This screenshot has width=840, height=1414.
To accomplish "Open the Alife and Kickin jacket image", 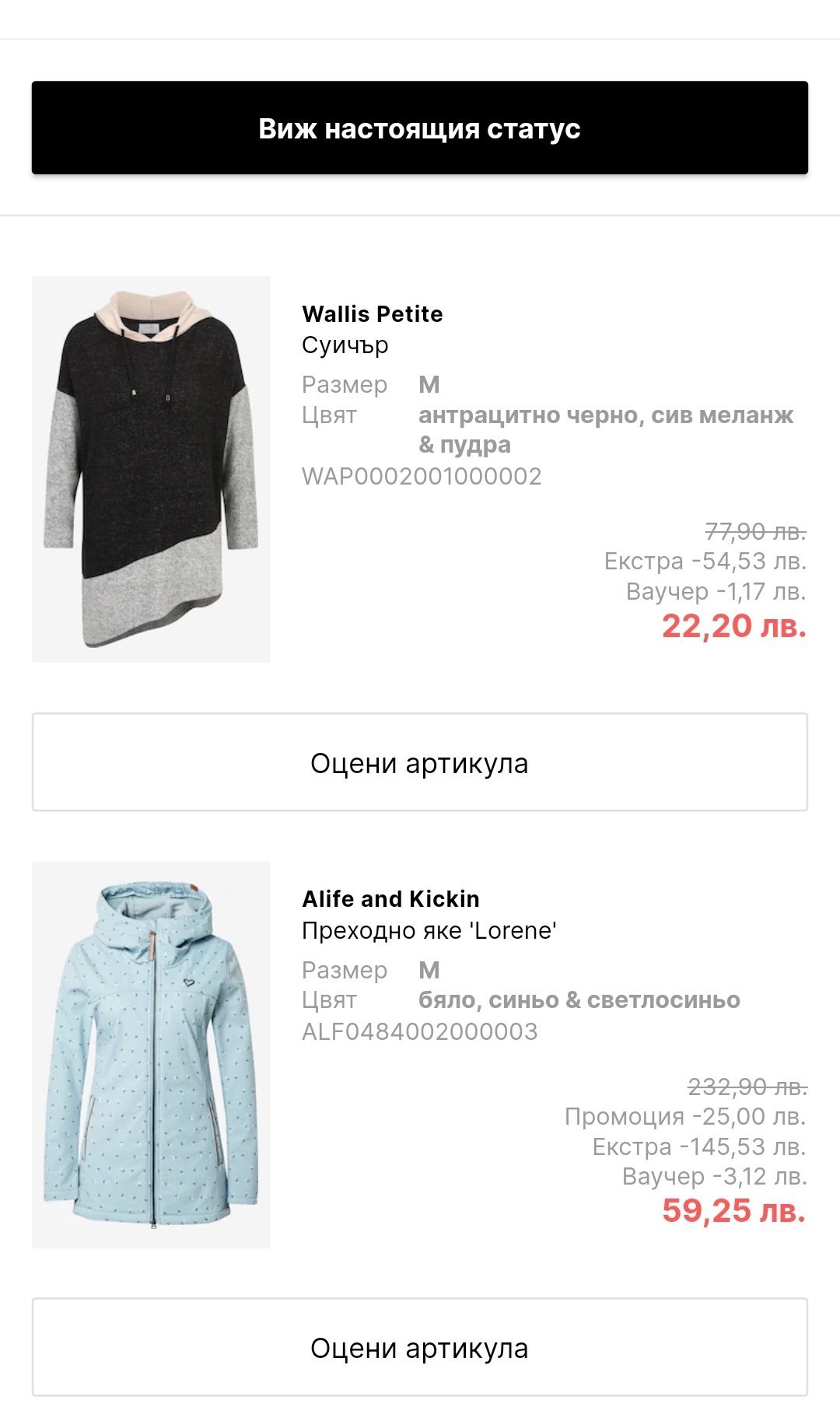I will pyautogui.click(x=151, y=1055).
